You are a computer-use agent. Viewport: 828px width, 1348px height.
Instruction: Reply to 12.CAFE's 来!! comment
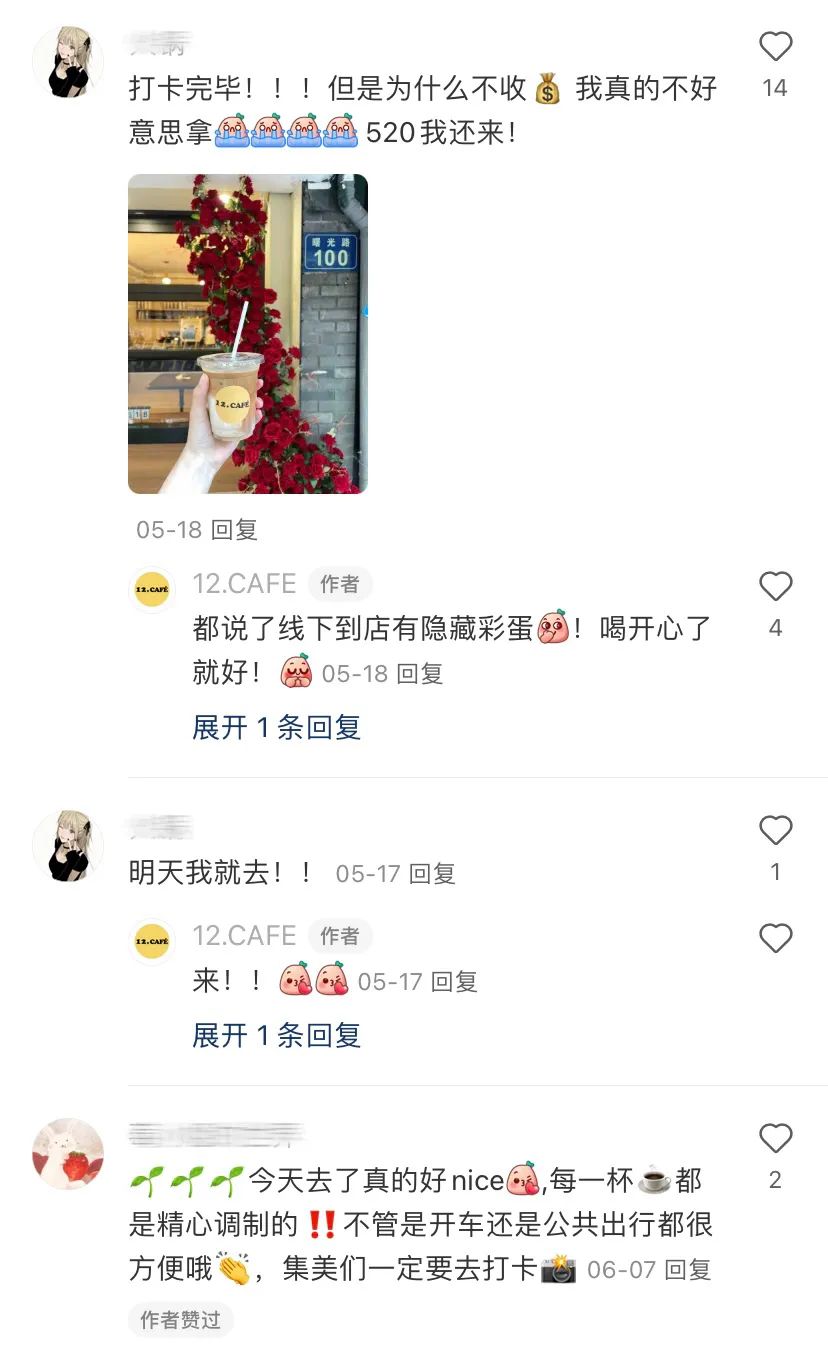tap(454, 982)
